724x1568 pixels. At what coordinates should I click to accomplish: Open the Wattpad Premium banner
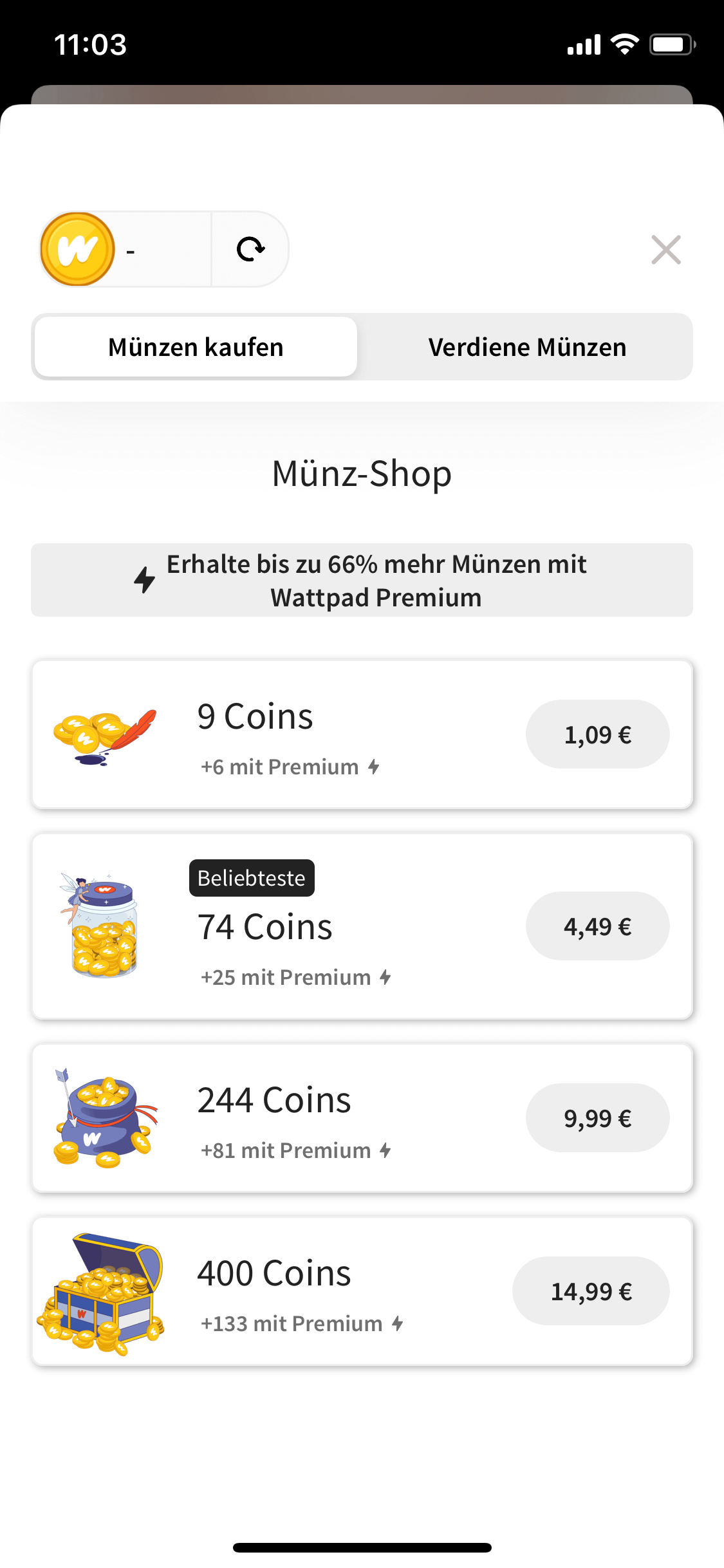click(x=362, y=580)
